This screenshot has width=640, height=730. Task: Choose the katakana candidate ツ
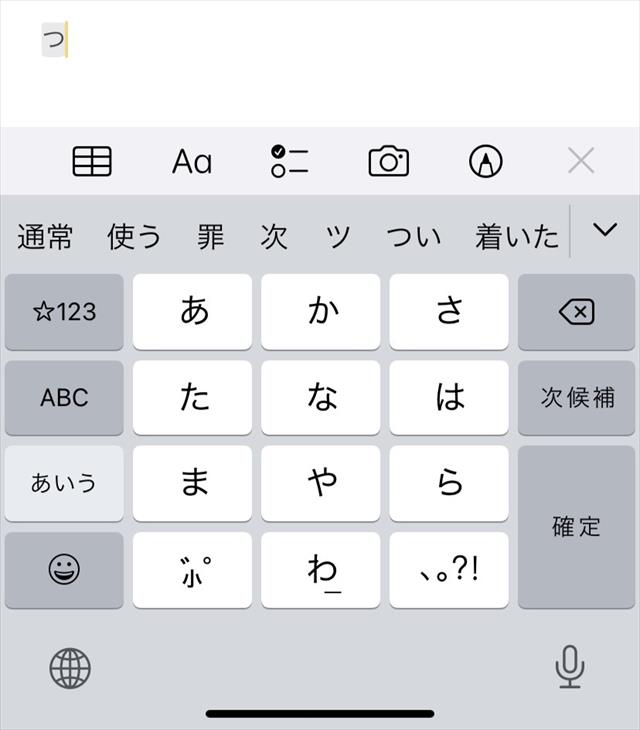(338, 237)
